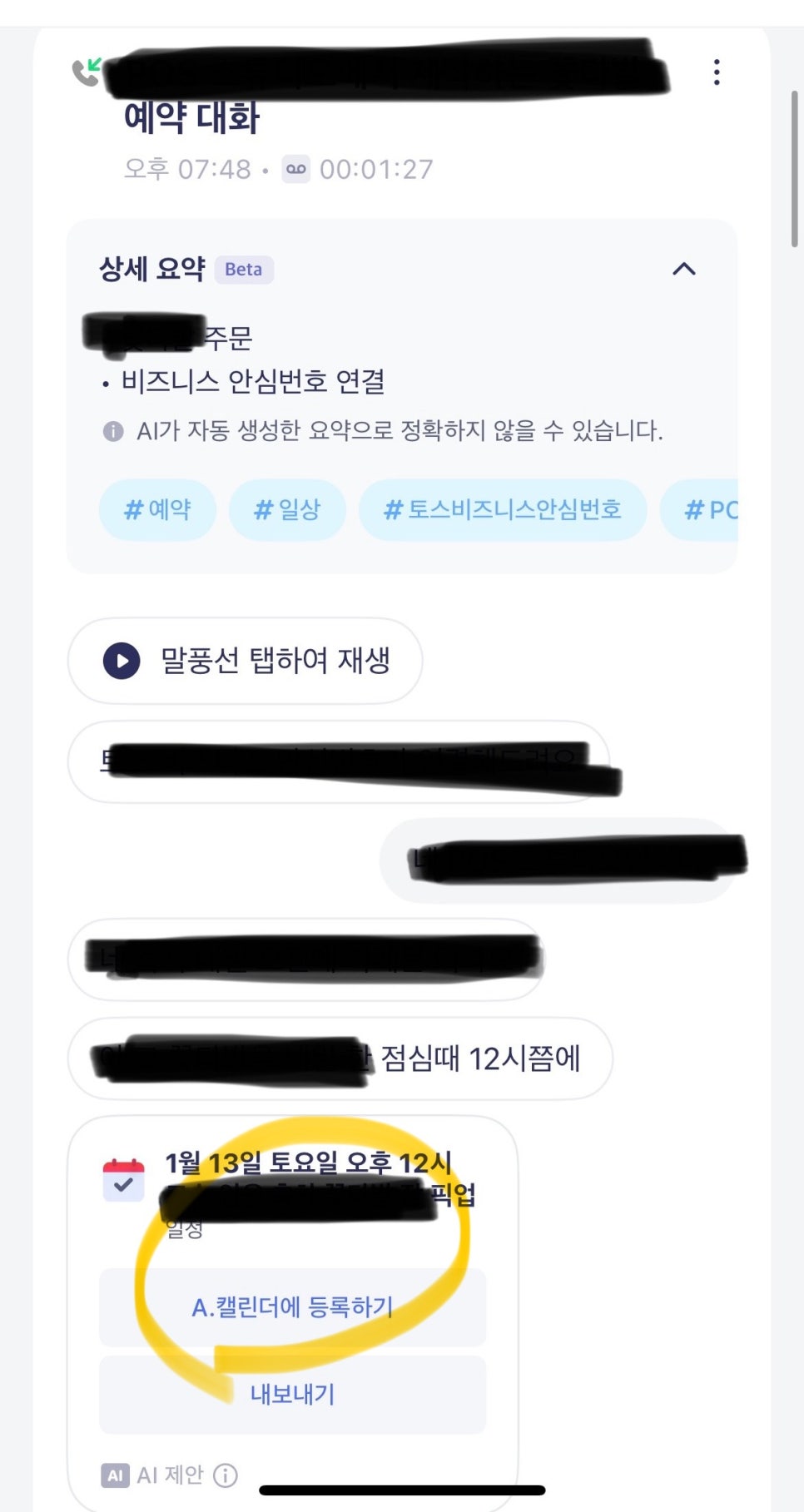Select the #일상 hashtag chip
The image size is (804, 1512).
(287, 509)
